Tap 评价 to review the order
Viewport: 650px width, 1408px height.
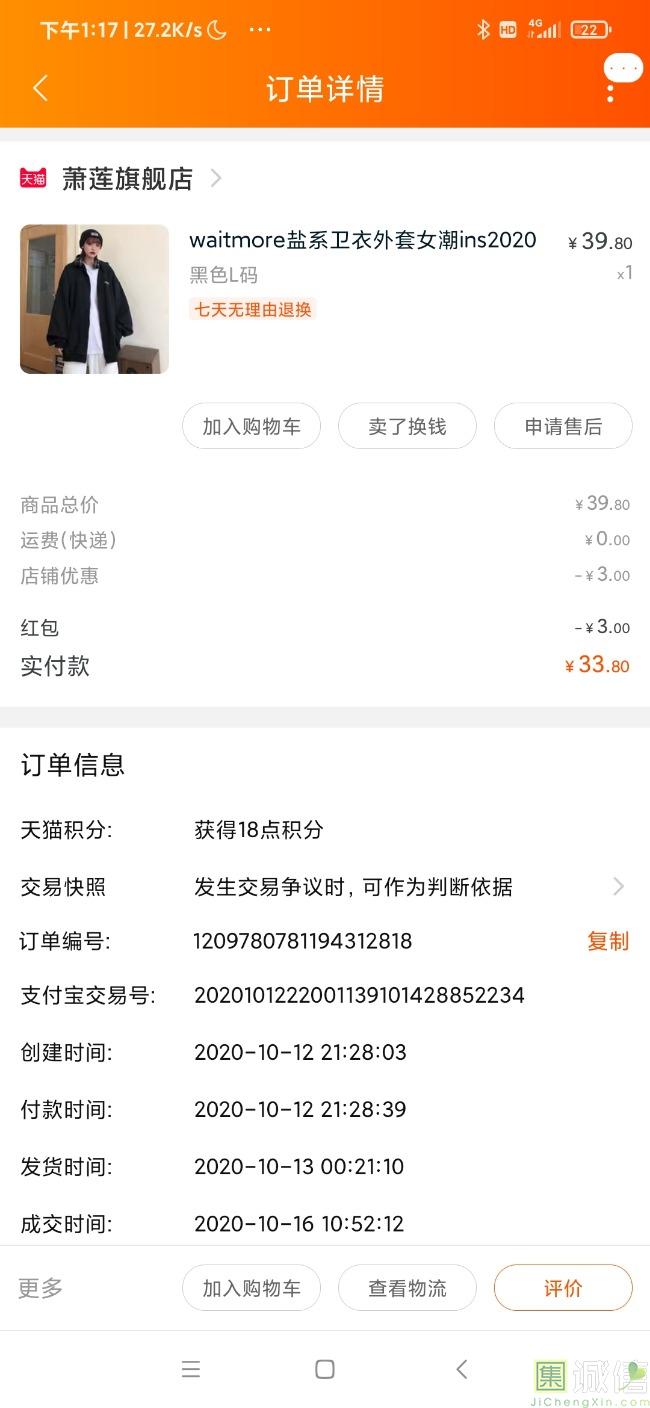coord(563,1288)
